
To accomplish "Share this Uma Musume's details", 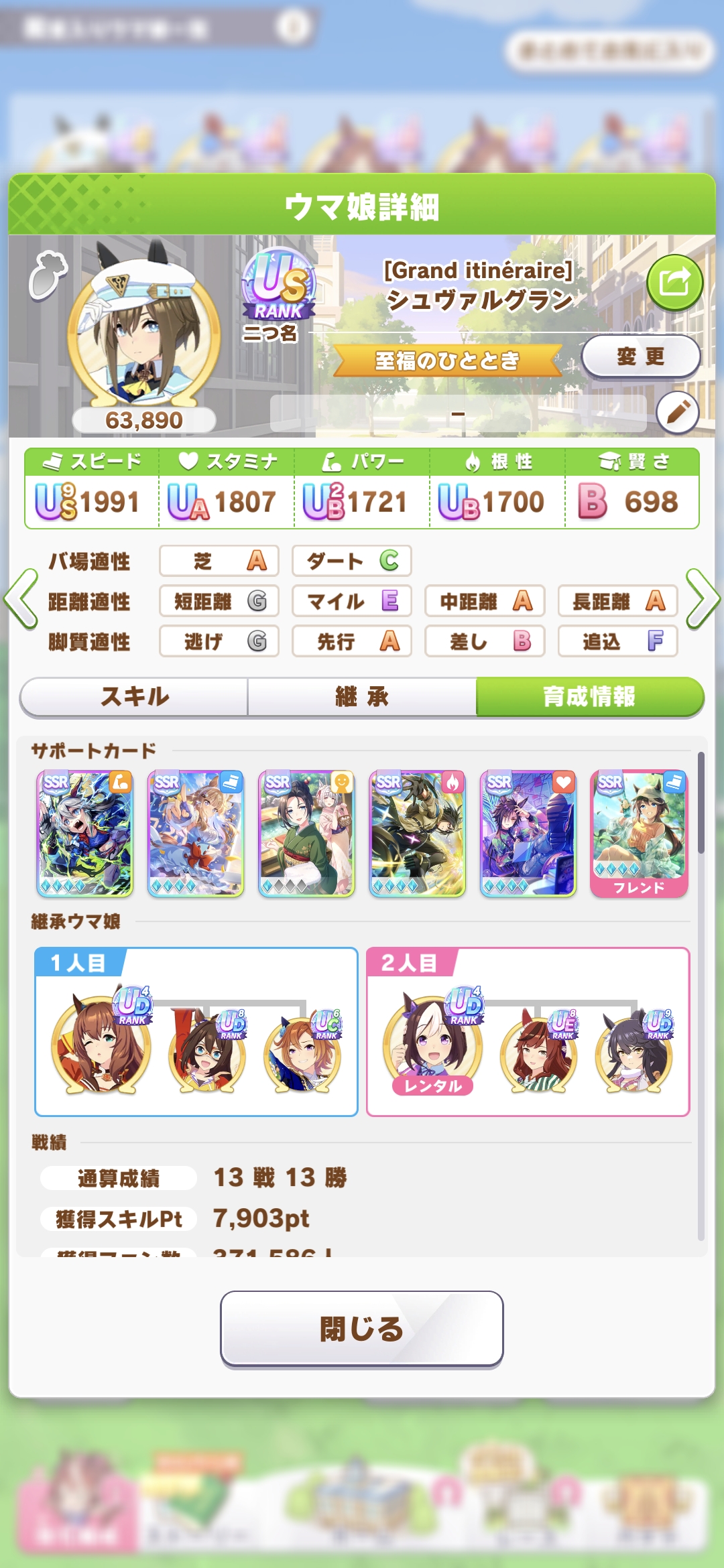I will pos(674,282).
